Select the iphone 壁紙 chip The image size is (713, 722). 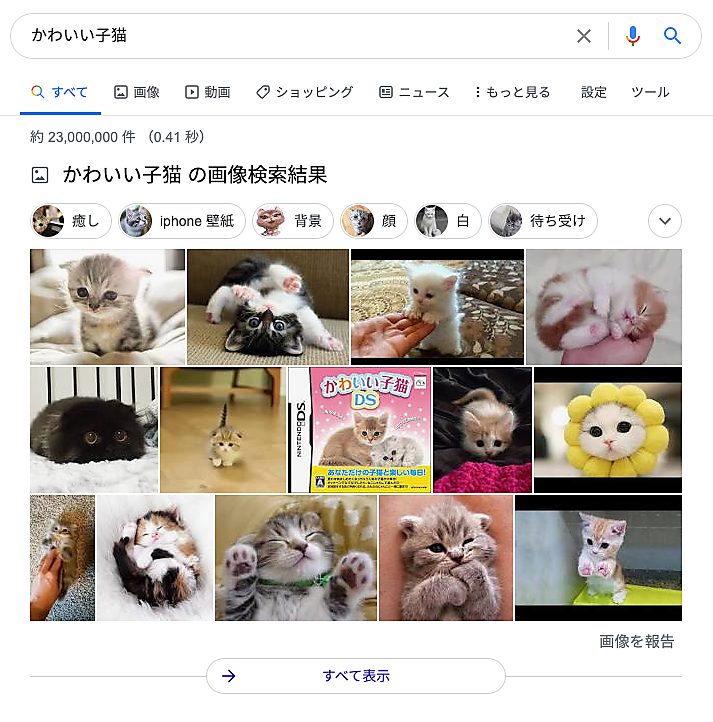coord(182,221)
